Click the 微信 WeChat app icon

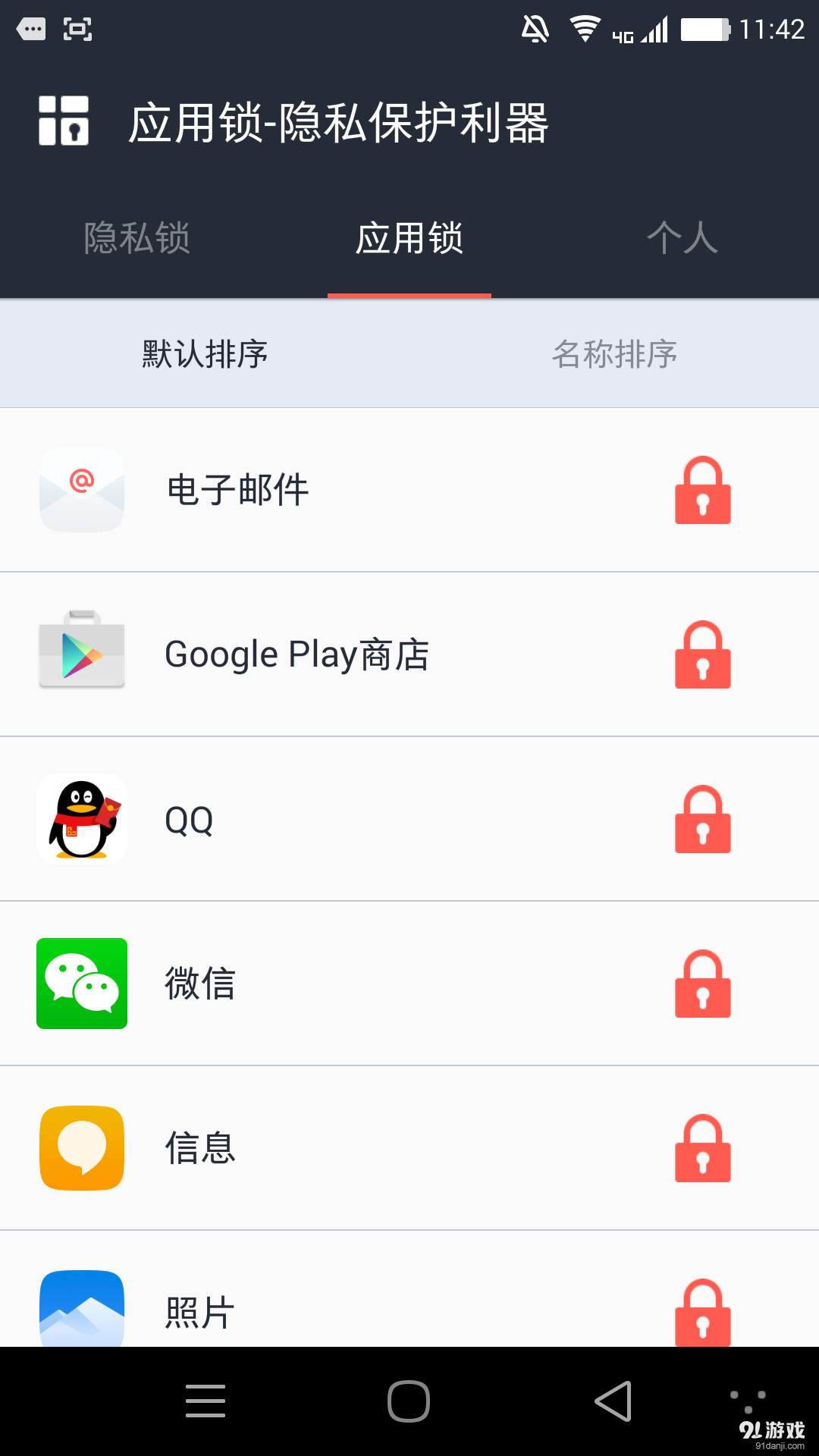tap(81, 983)
